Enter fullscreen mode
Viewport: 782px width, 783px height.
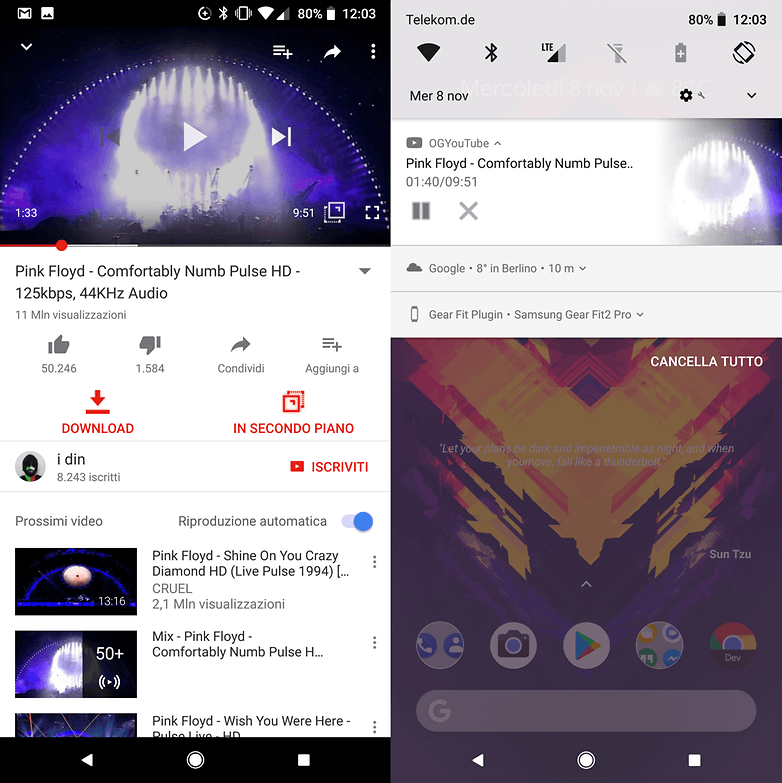point(372,212)
